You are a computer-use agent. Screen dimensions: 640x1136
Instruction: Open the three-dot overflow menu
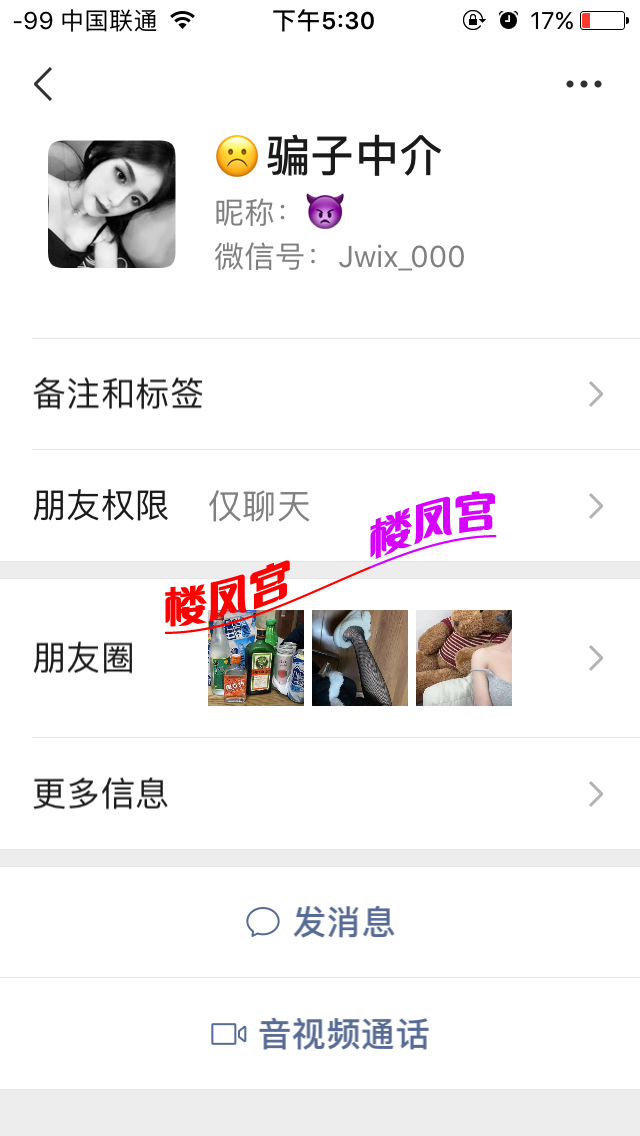pyautogui.click(x=583, y=84)
